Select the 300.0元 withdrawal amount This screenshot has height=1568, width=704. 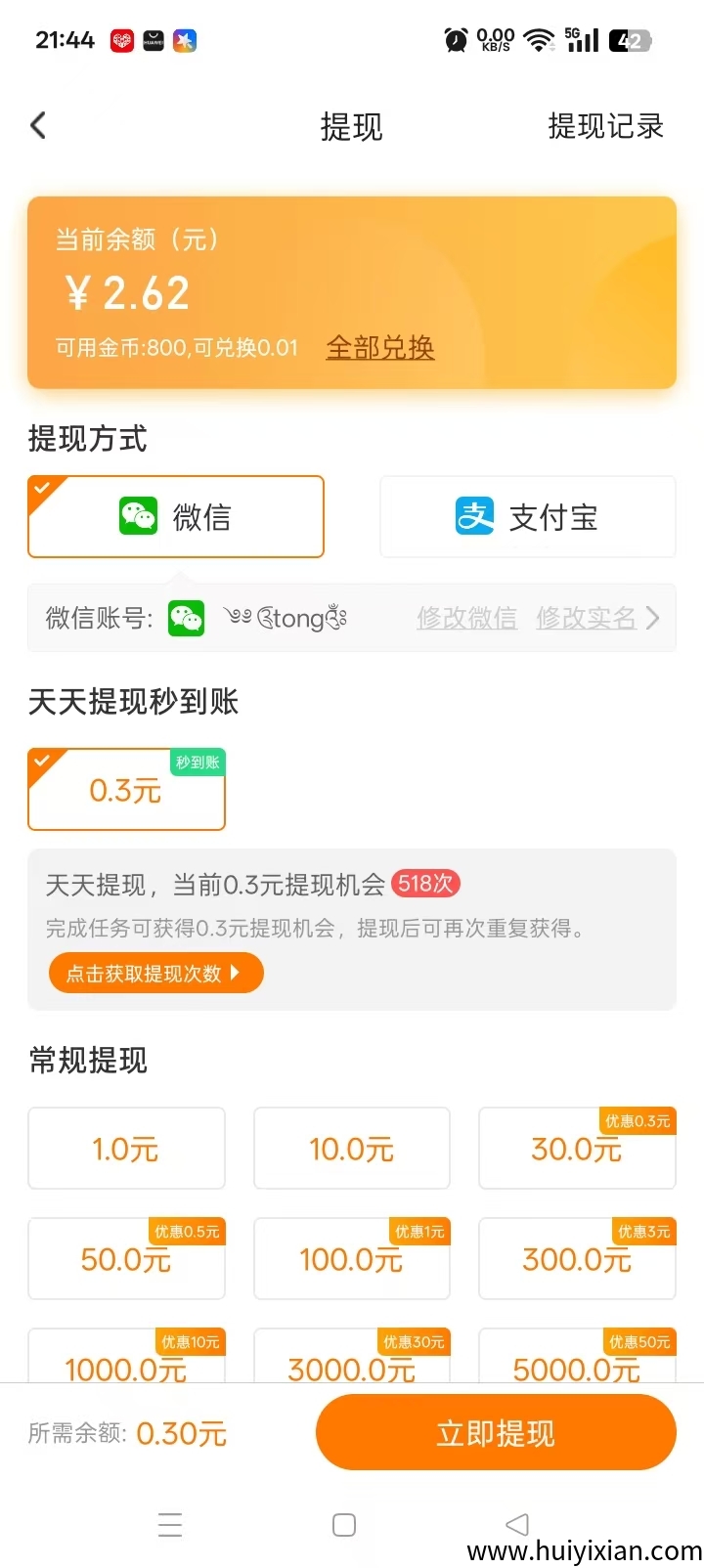(x=577, y=1259)
